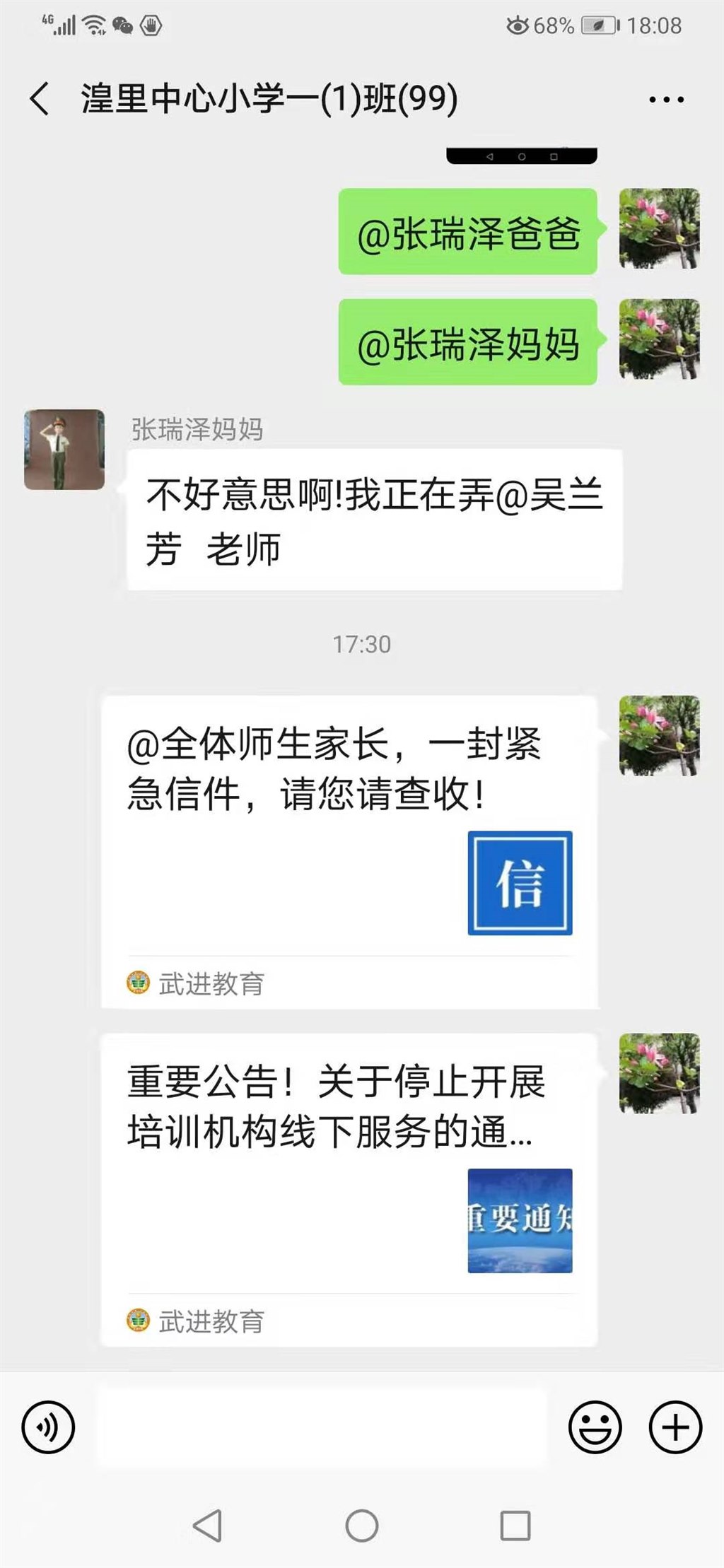Open image thumbnail at top of chat
Viewport: 724px width, 1568px height.
point(522,156)
